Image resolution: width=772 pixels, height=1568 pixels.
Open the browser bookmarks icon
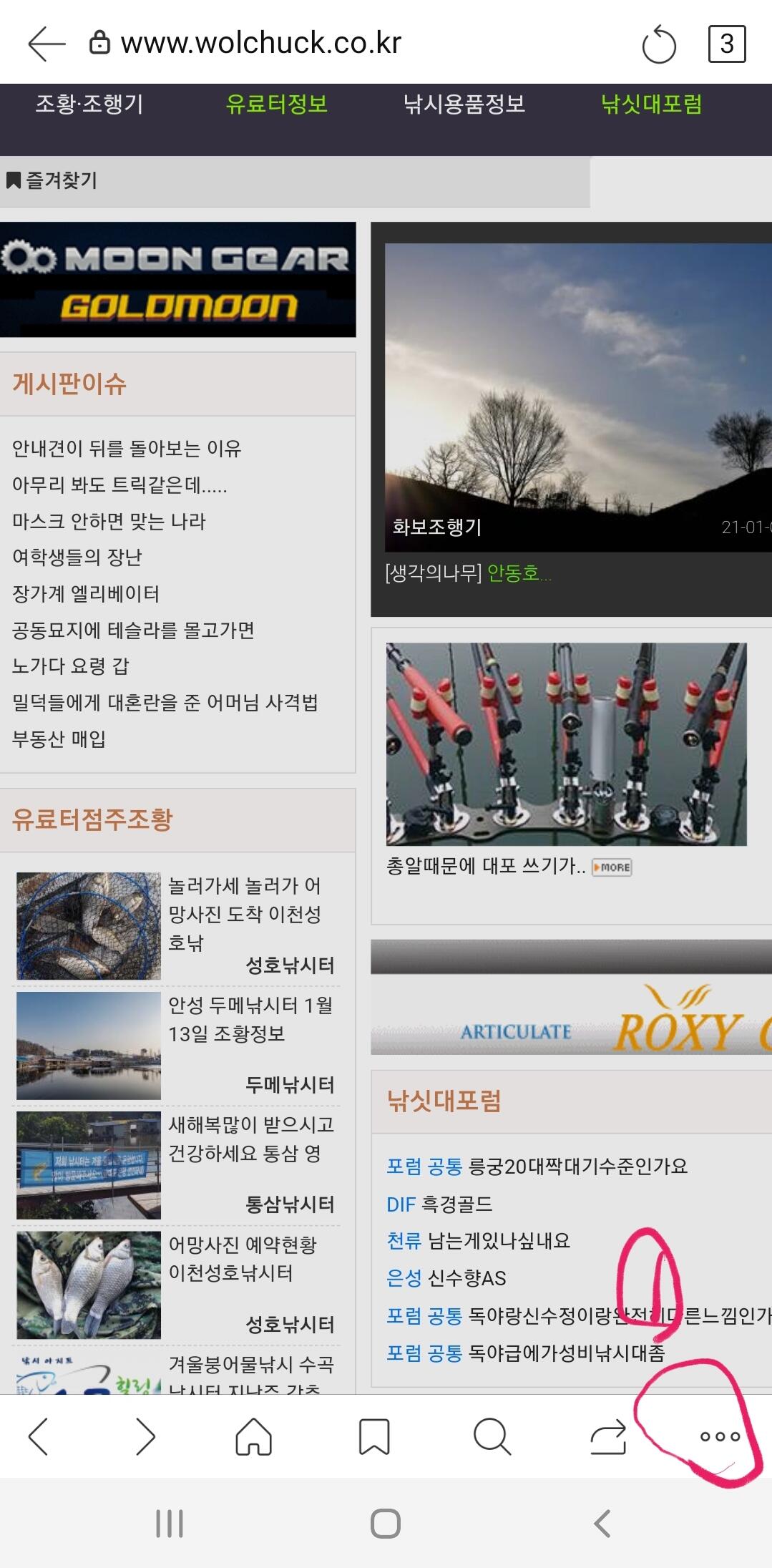(x=373, y=1436)
